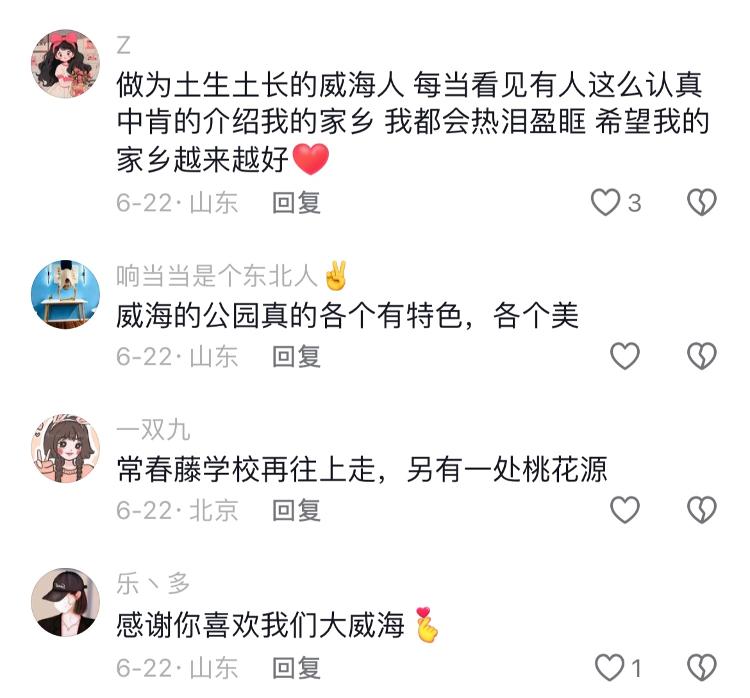Reply to Z's comment
Image resolution: width=750 pixels, height=698 pixels.
point(297,203)
